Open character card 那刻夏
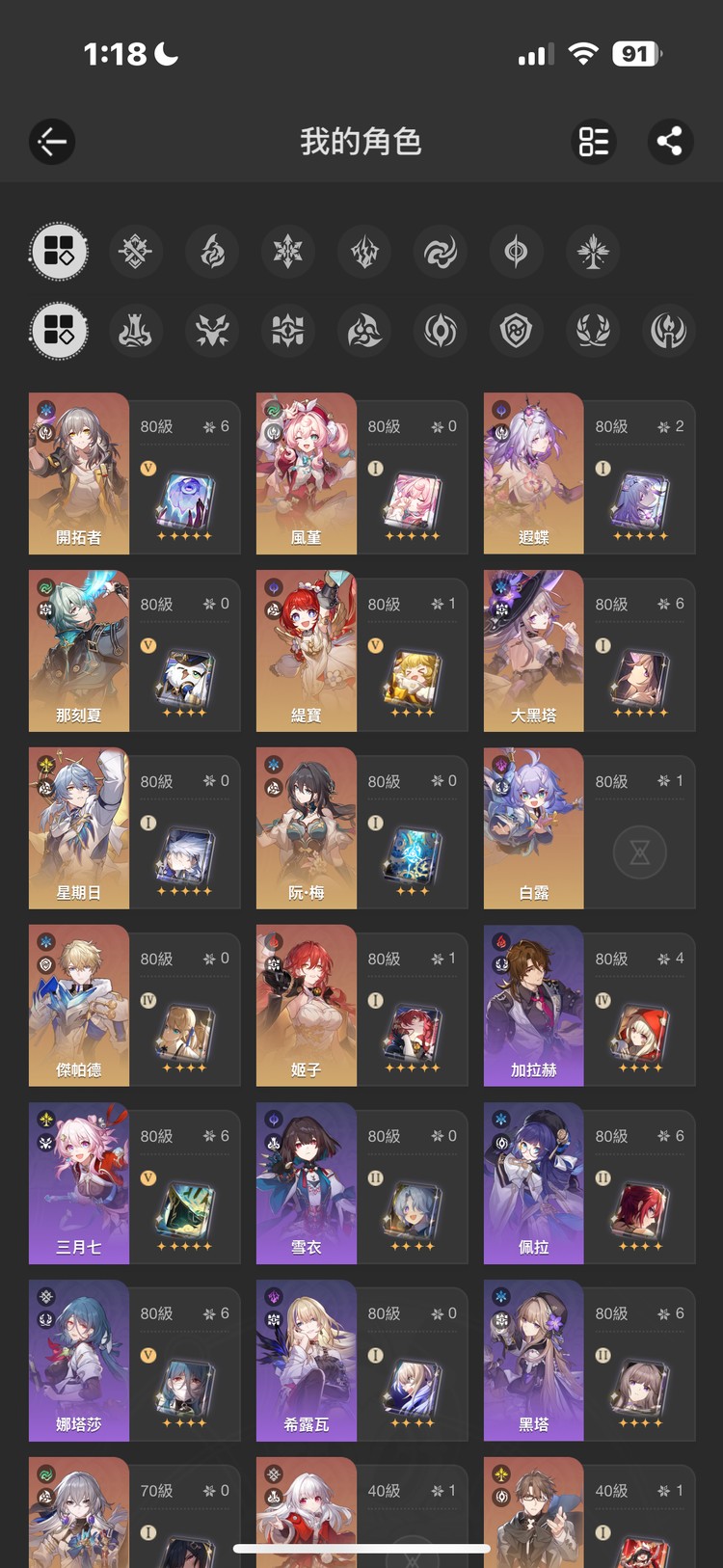723x1568 pixels. click(x=134, y=651)
